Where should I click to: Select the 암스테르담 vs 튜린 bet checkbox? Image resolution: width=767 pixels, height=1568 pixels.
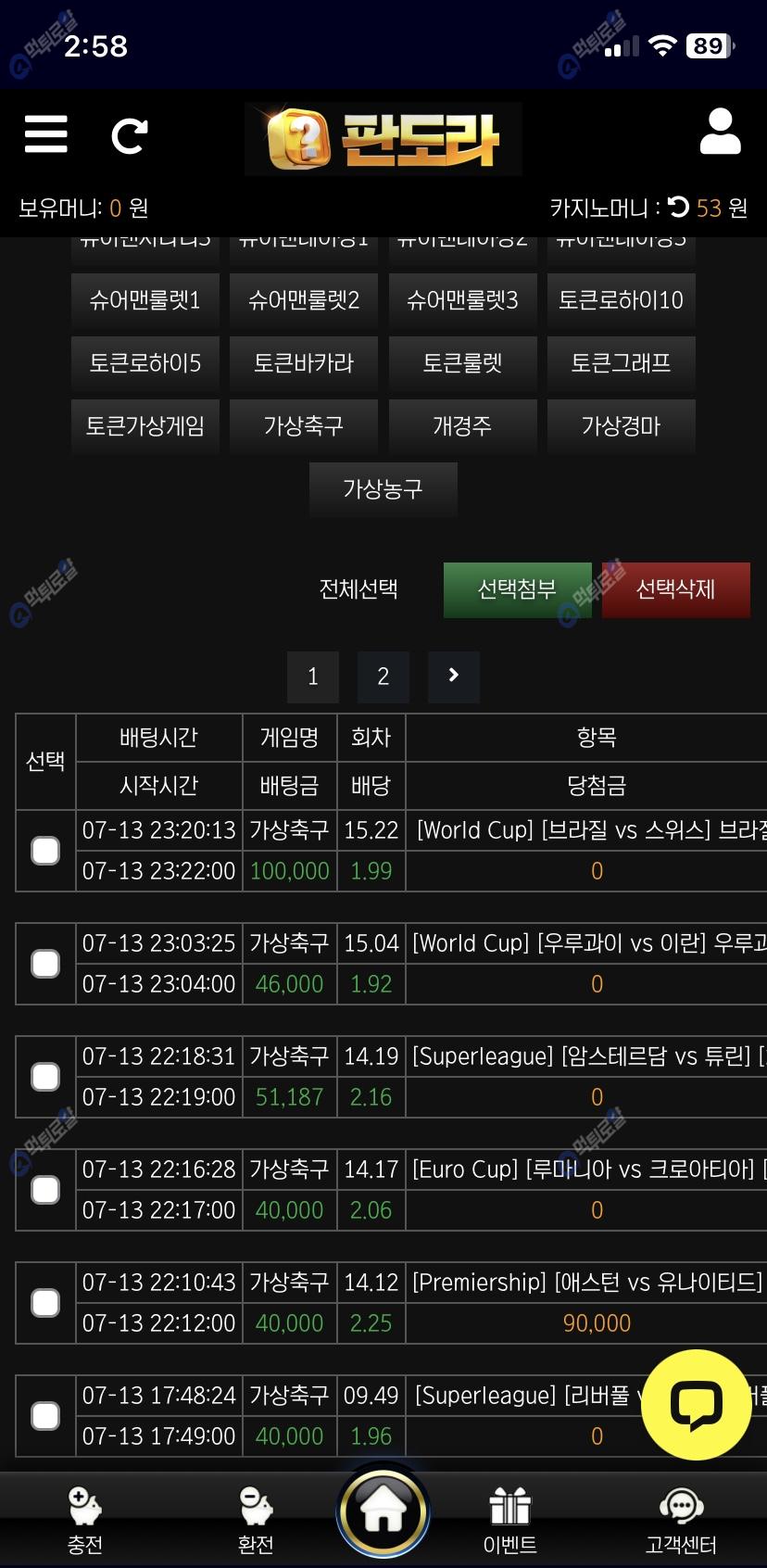45,1077
